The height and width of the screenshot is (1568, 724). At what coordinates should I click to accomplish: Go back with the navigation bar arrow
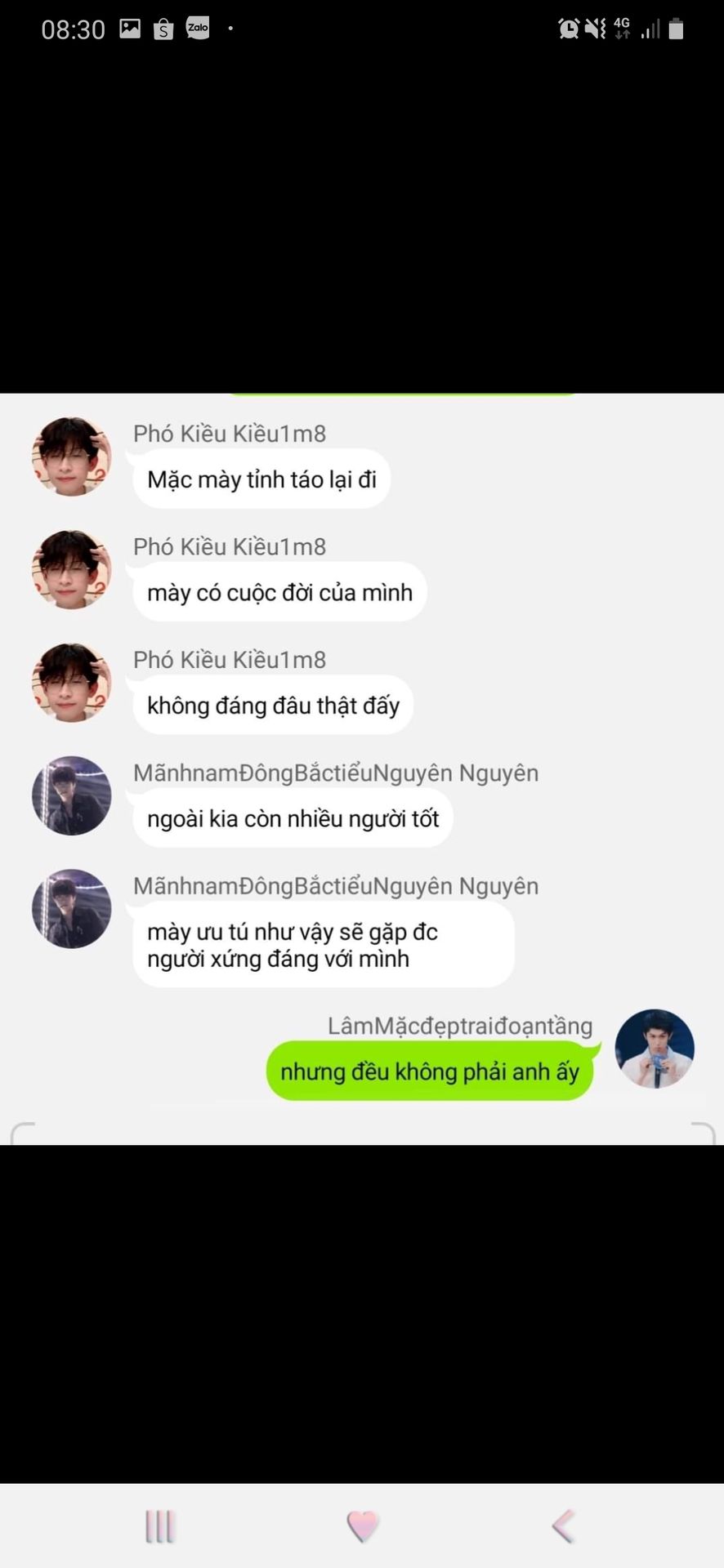pos(564,1526)
